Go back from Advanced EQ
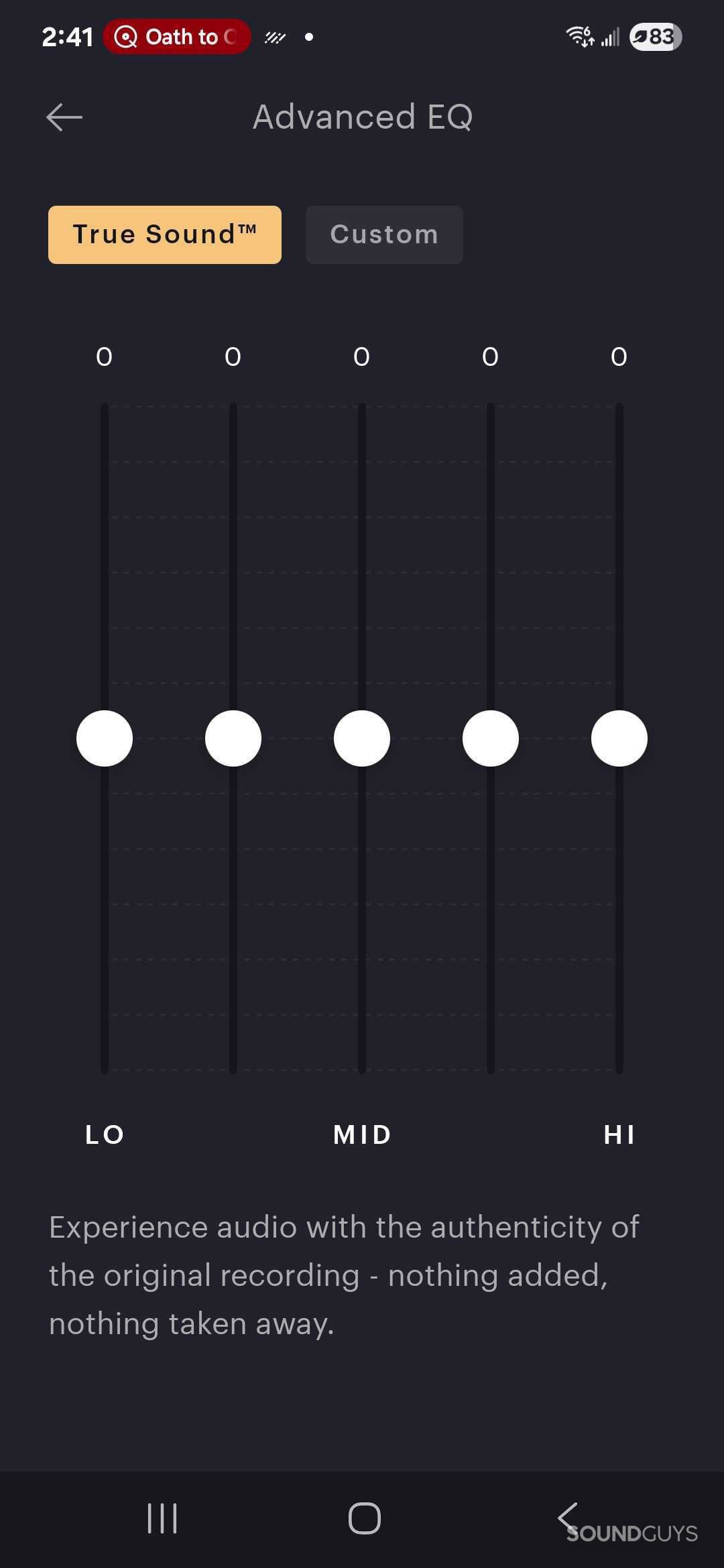Image resolution: width=724 pixels, height=1568 pixels. (64, 117)
